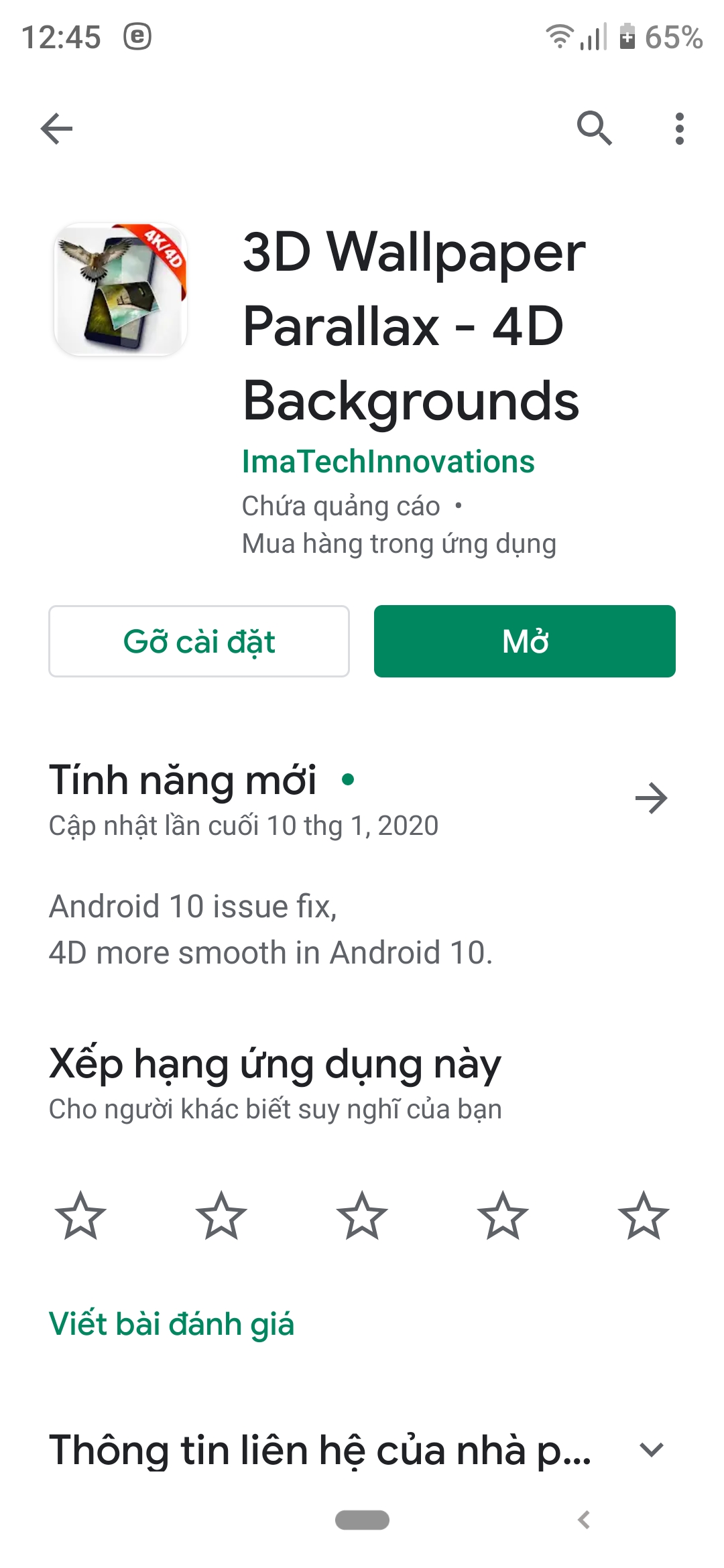Tap the system back chevron
This screenshot has height=1568, width=724.
(584, 1520)
